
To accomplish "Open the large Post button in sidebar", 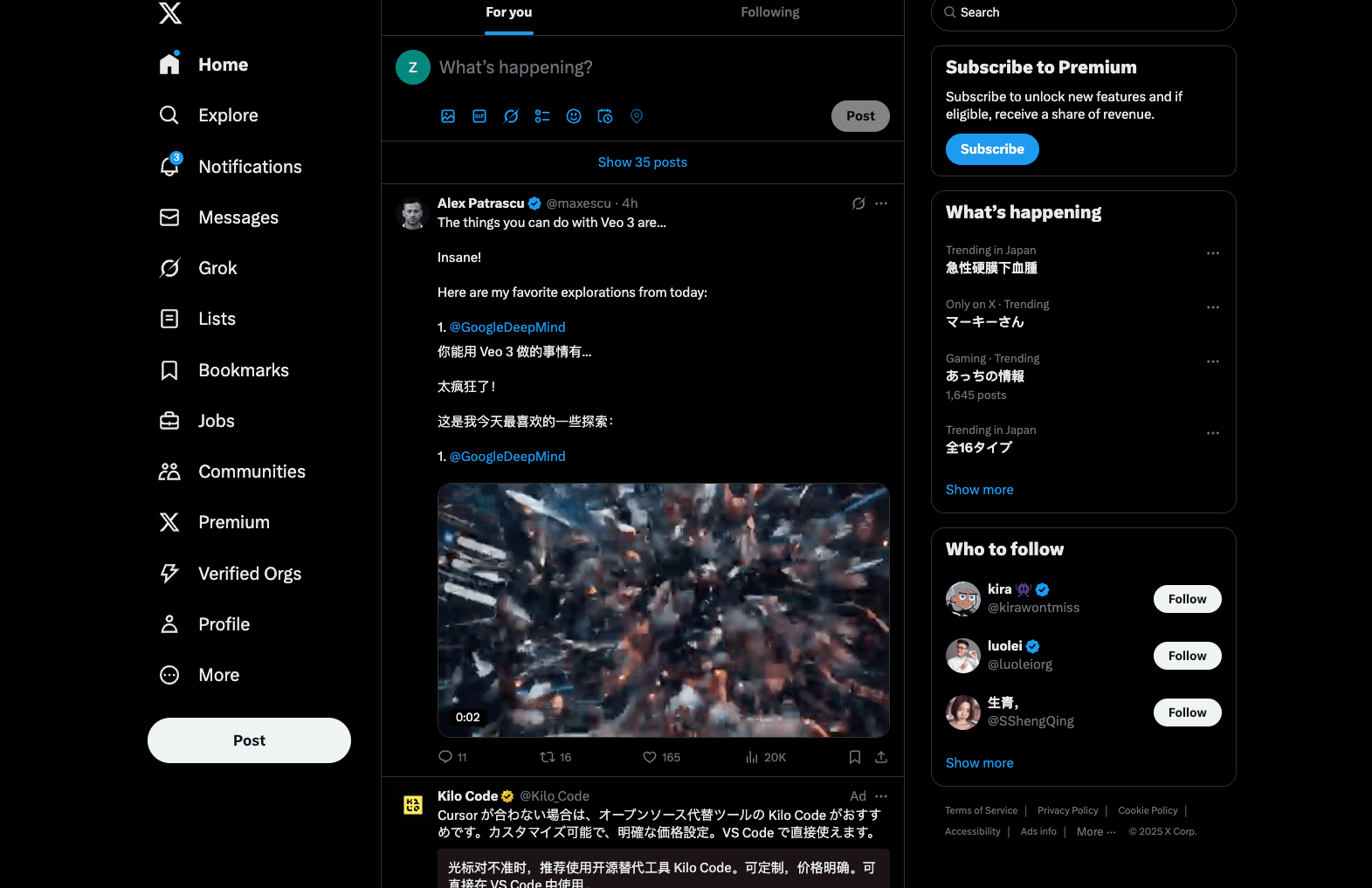I will [x=249, y=740].
